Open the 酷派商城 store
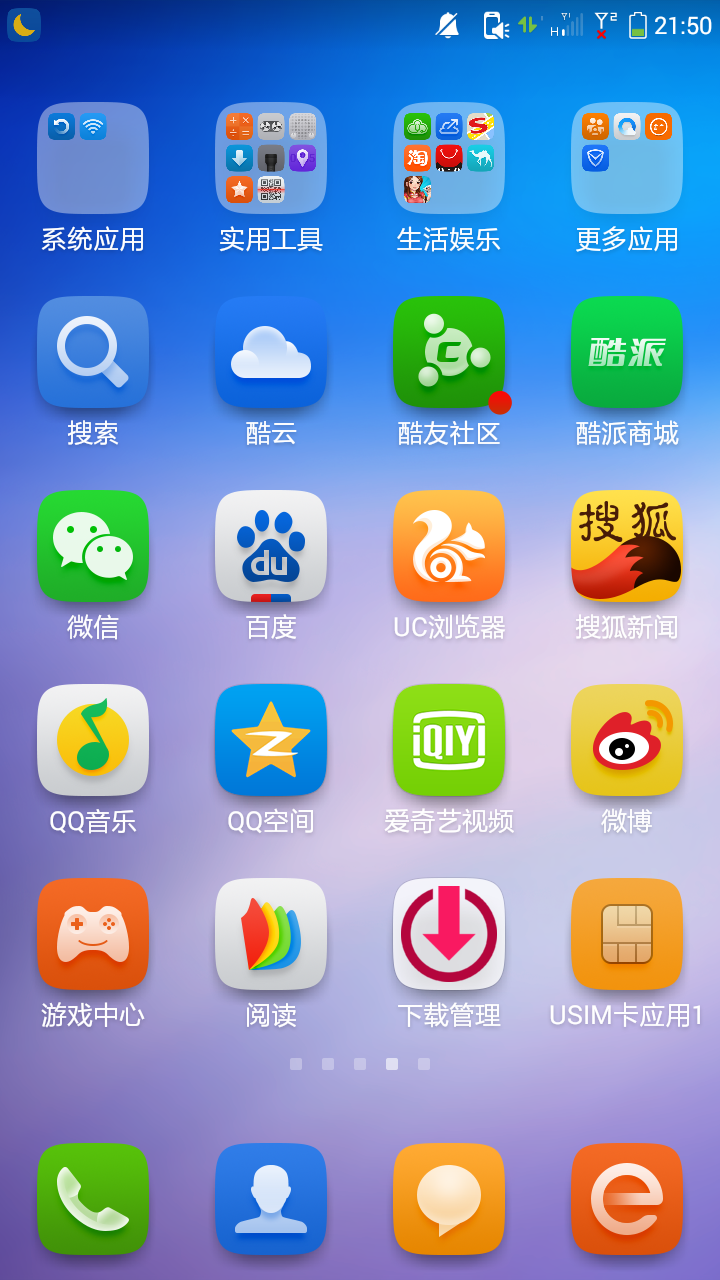This screenshot has width=720, height=1280. [627, 352]
